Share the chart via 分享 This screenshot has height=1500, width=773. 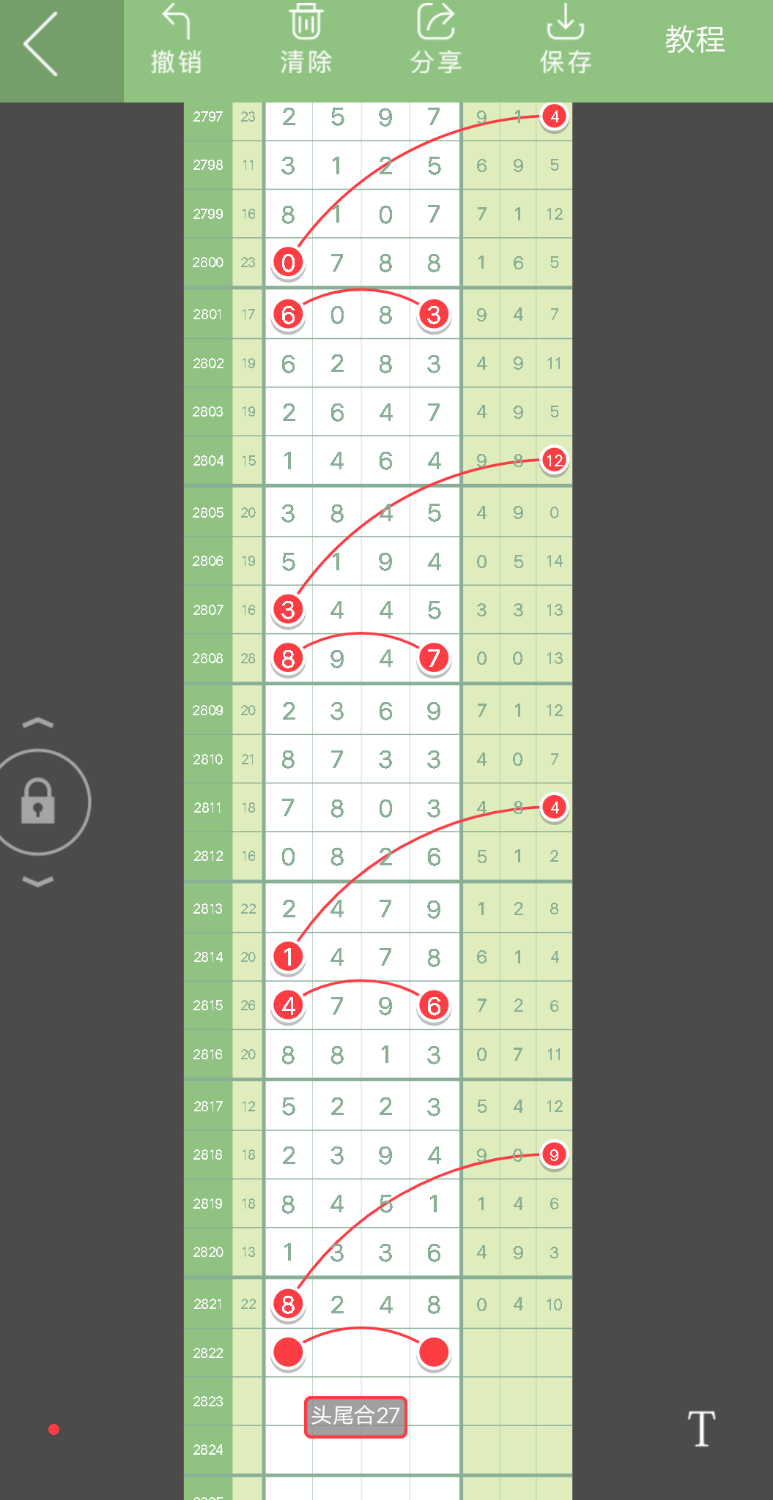click(x=435, y=42)
